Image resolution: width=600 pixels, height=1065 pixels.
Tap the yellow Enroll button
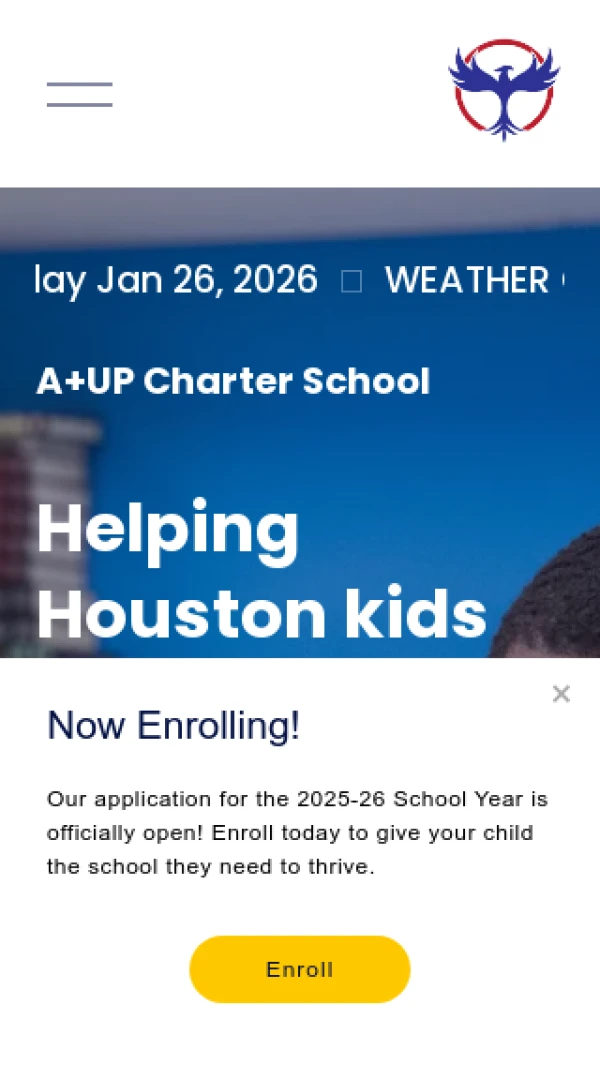(299, 969)
